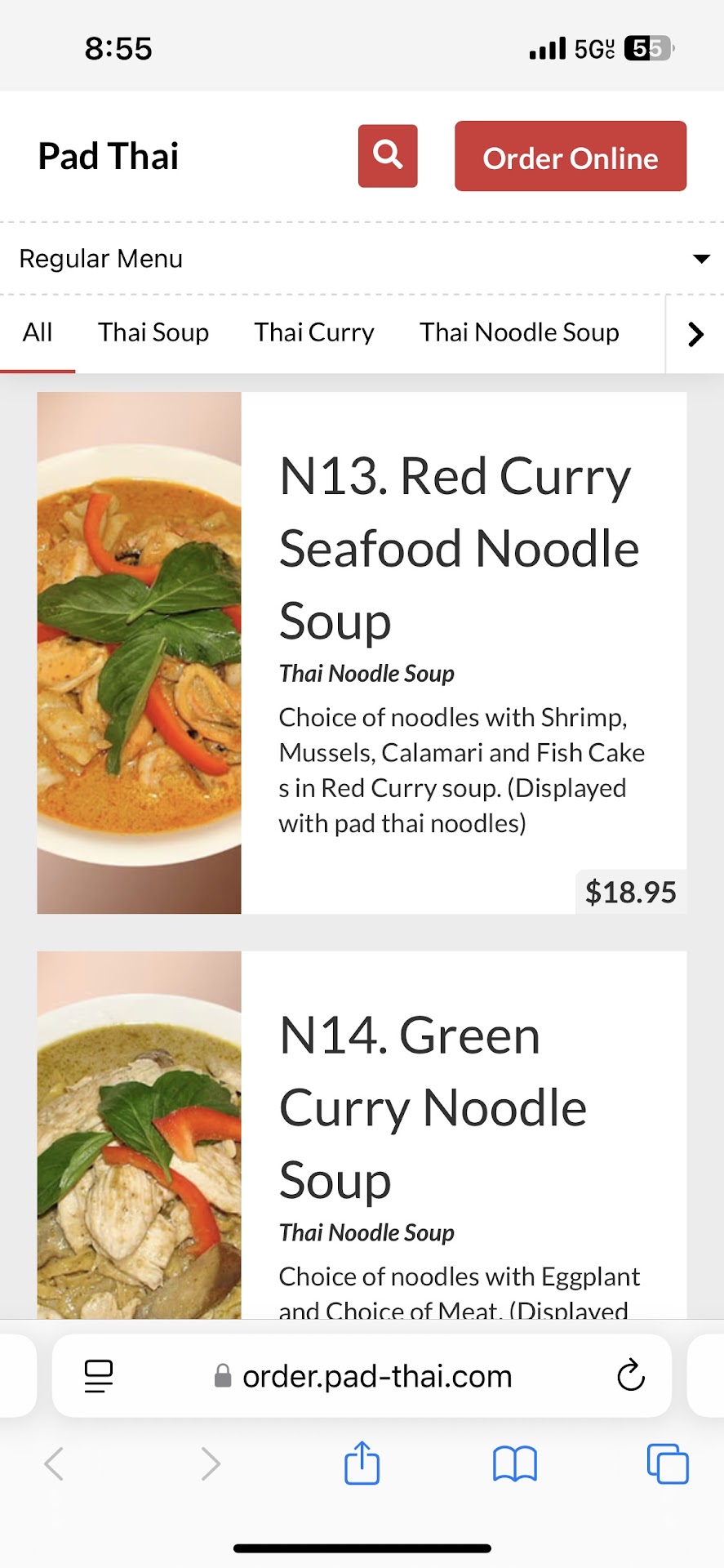Show the Thai Noodle Soup category
The width and height of the screenshot is (724, 1568).
point(519,333)
